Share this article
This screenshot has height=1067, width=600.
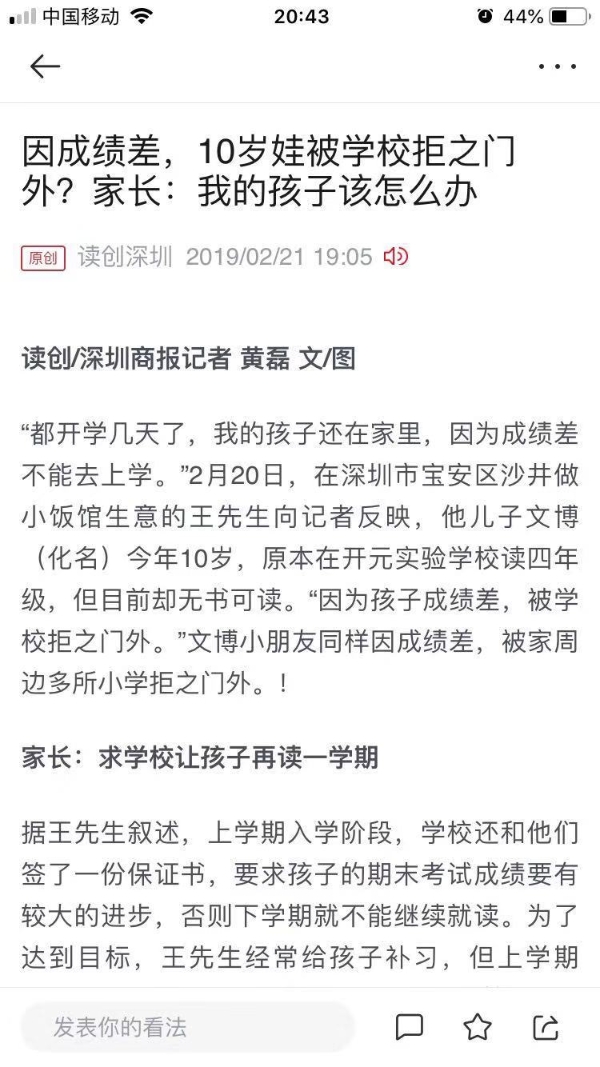pyautogui.click(x=546, y=1026)
